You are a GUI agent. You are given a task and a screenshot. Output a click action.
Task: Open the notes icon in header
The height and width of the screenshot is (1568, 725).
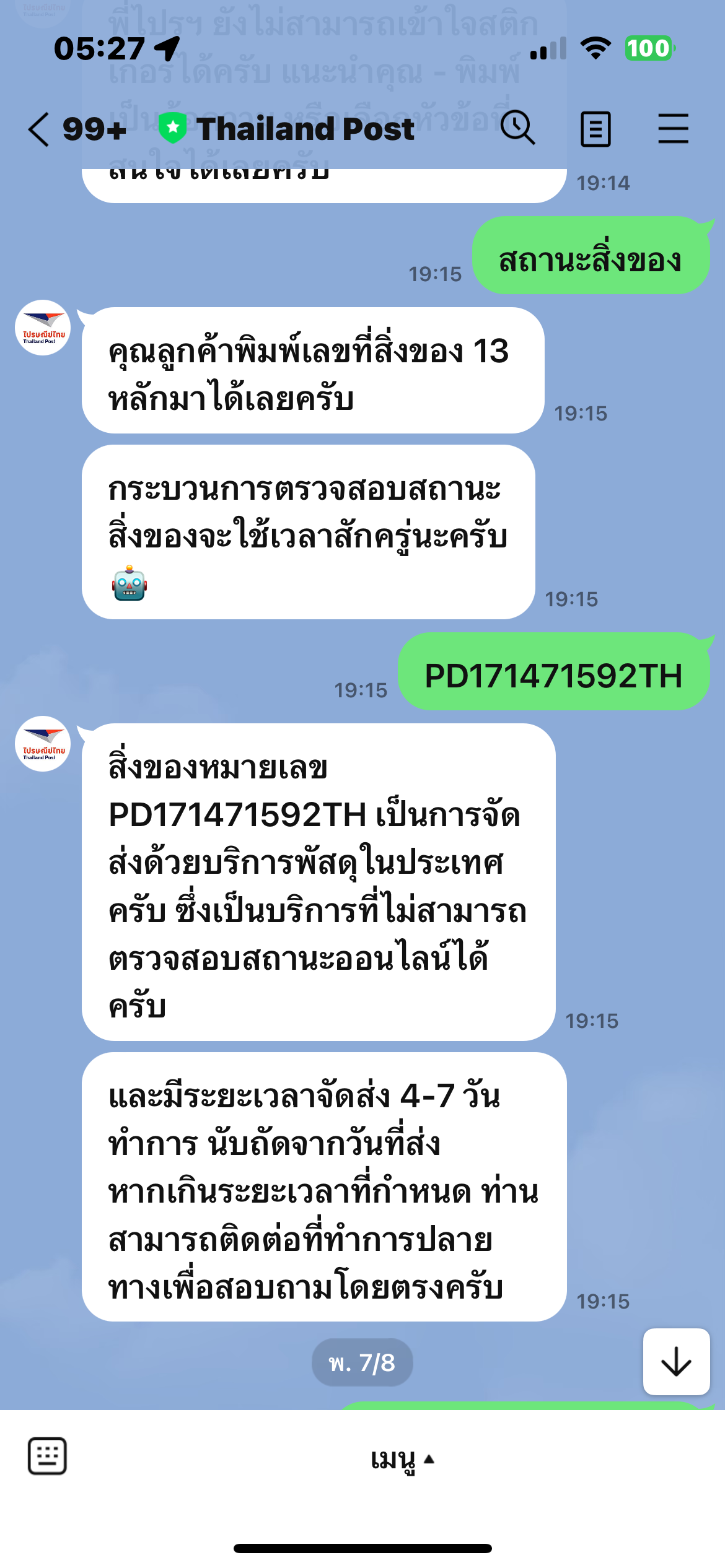(595, 129)
